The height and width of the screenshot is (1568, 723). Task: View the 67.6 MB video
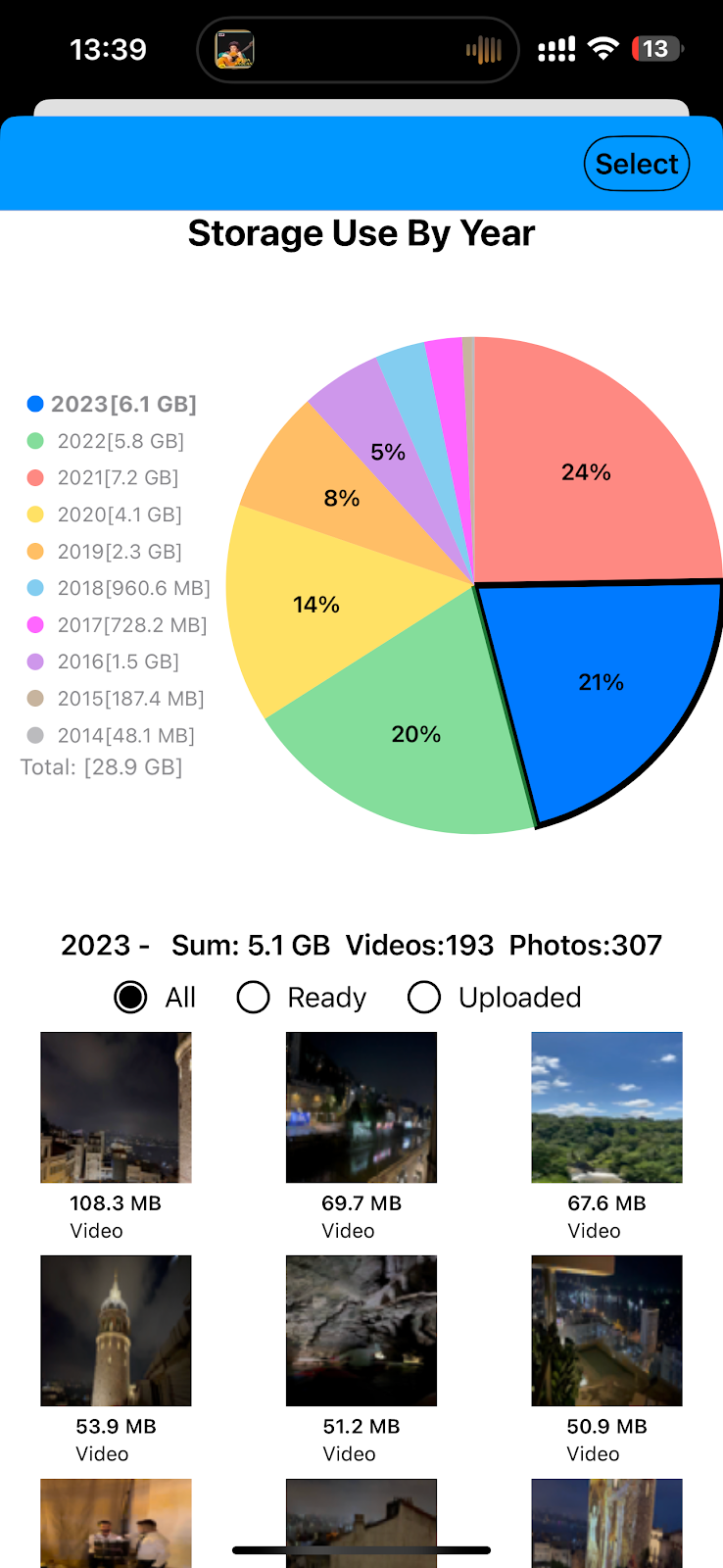point(606,1107)
